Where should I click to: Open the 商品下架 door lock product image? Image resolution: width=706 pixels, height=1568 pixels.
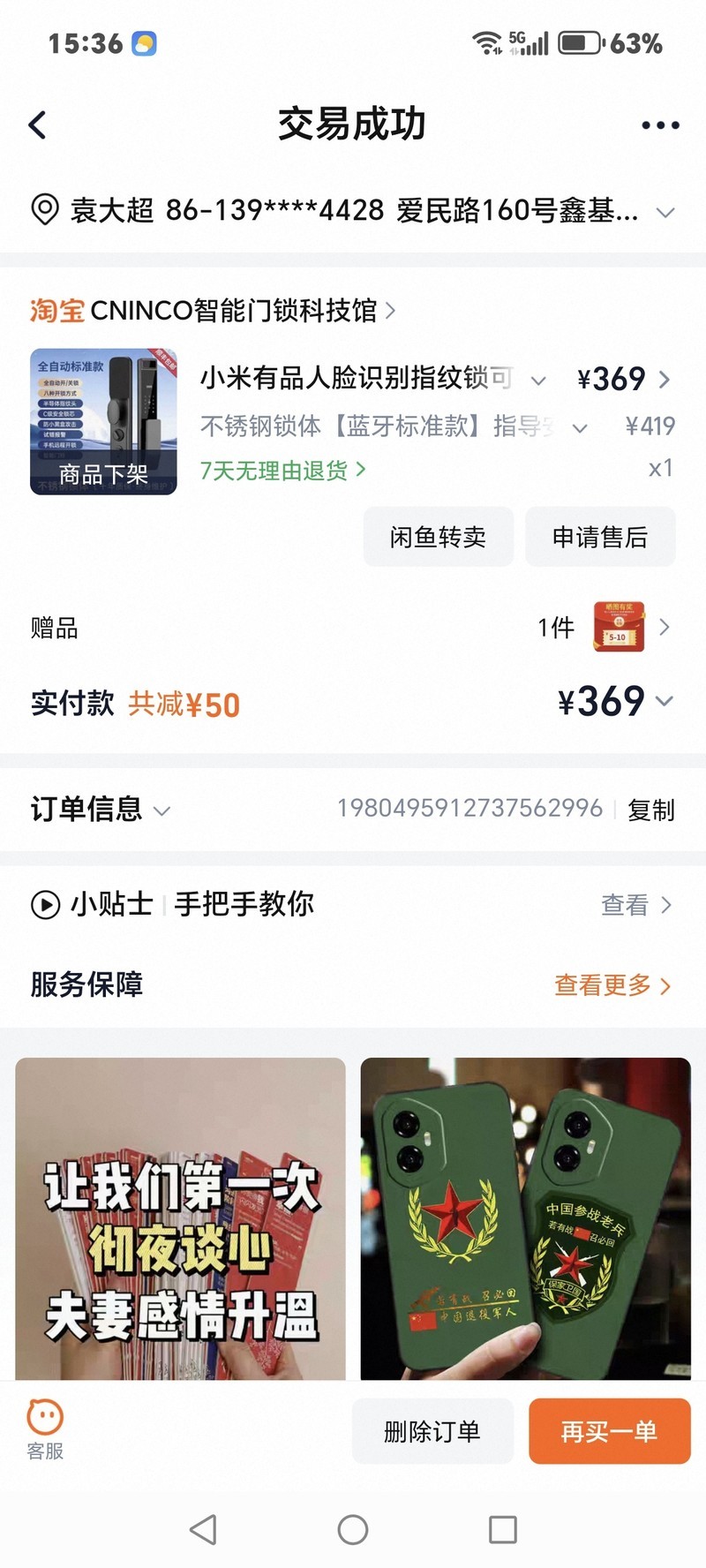coord(103,421)
